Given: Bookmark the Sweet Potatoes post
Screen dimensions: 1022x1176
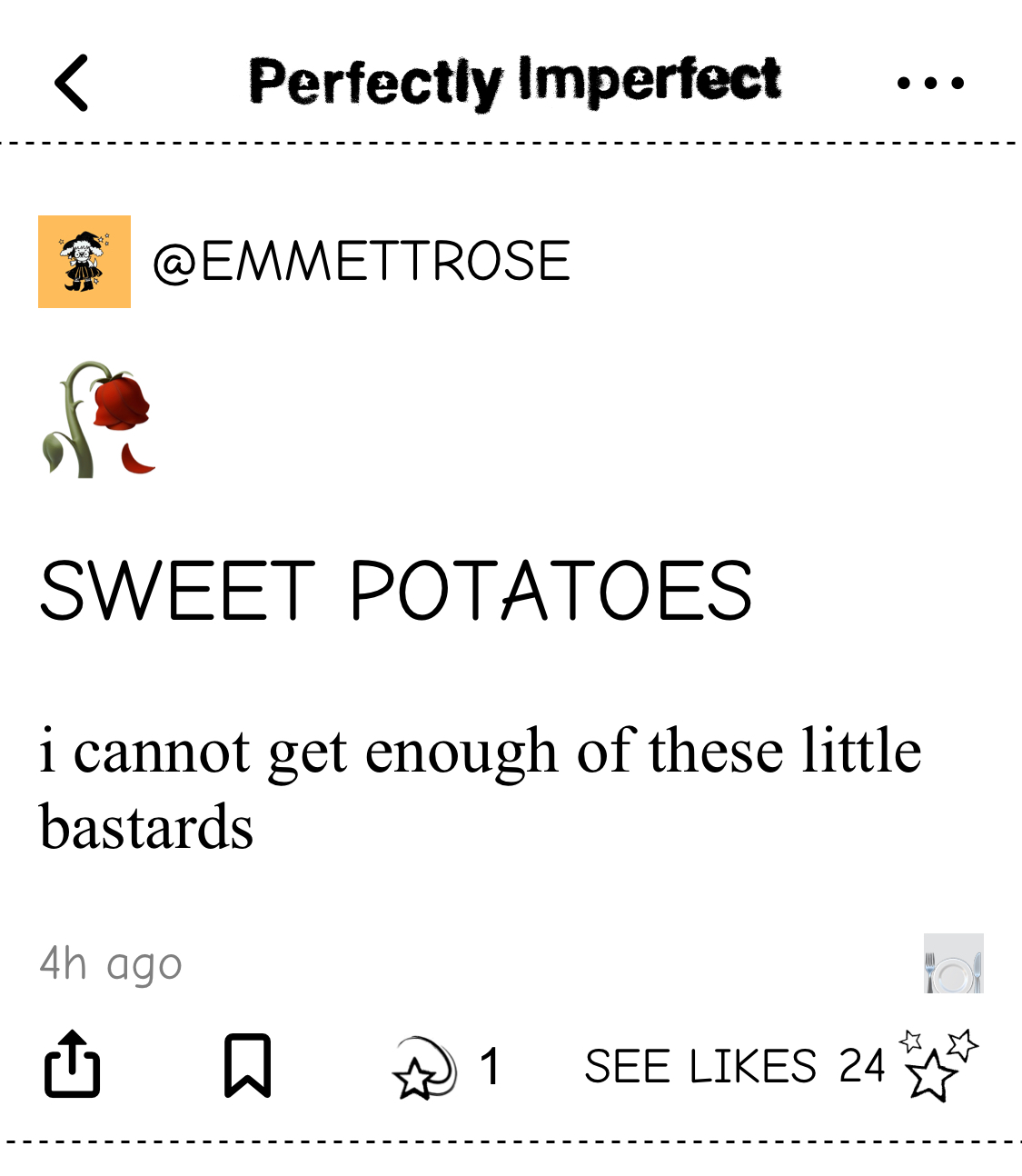Looking at the screenshot, I should [x=247, y=1065].
